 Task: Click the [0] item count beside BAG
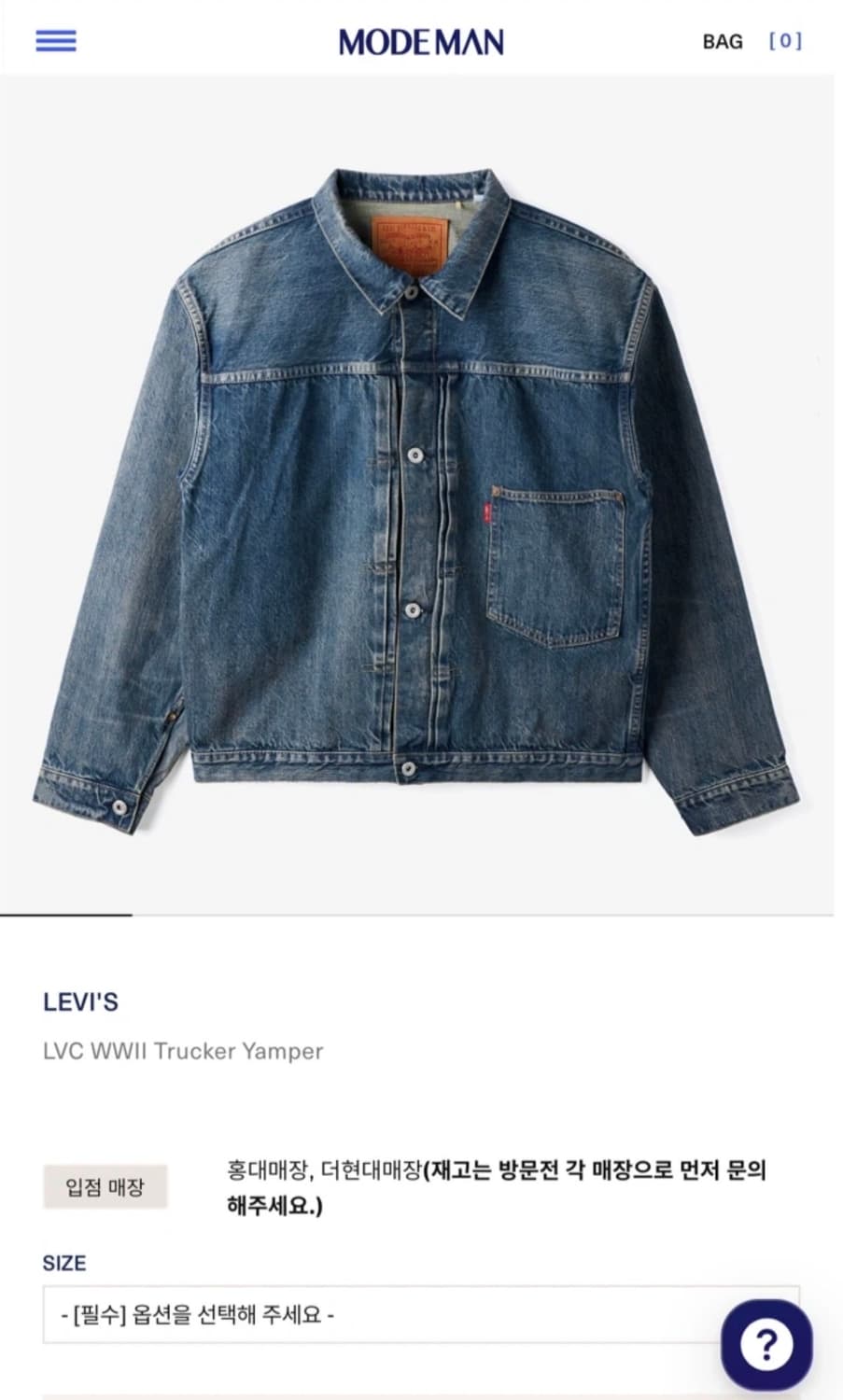coord(785,41)
